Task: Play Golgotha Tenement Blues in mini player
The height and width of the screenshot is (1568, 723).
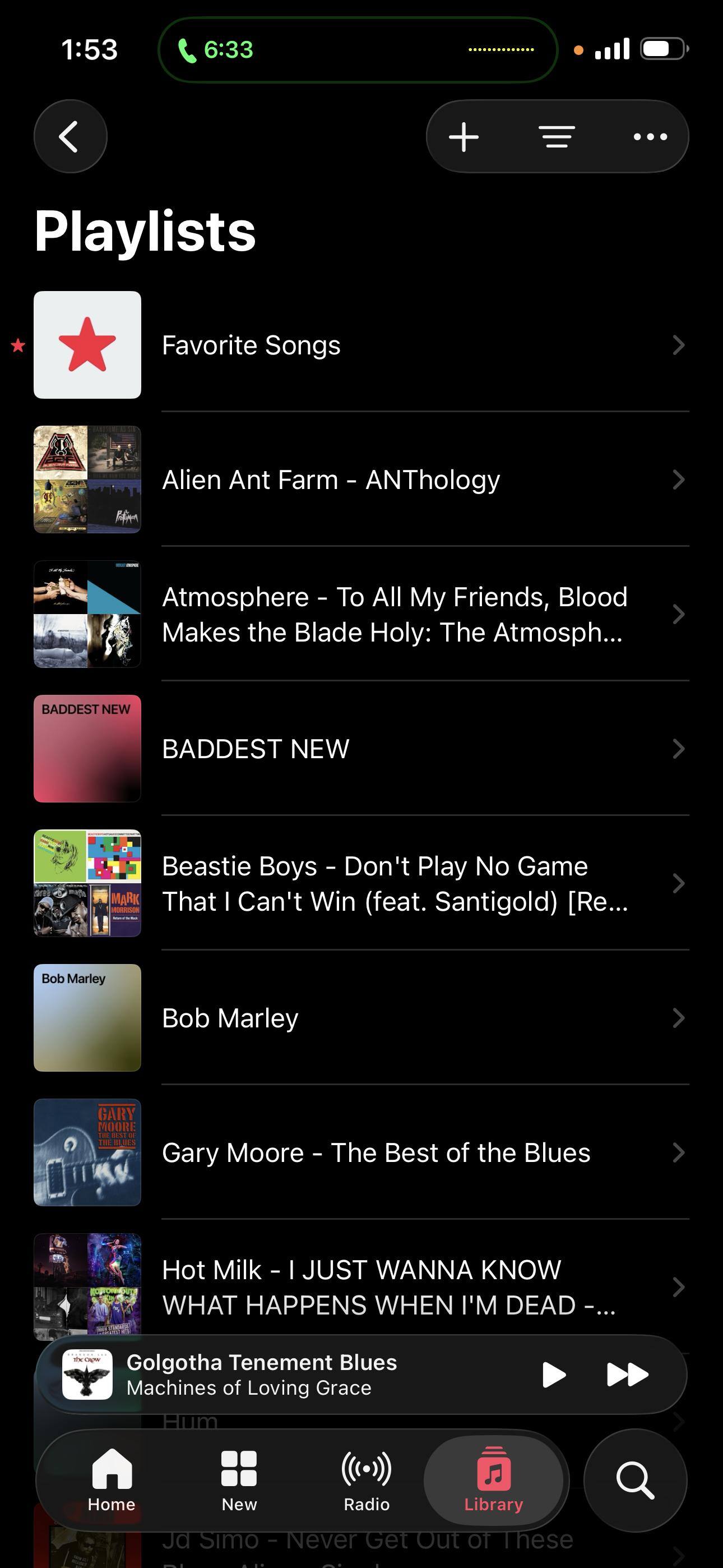Action: pos(554,1375)
